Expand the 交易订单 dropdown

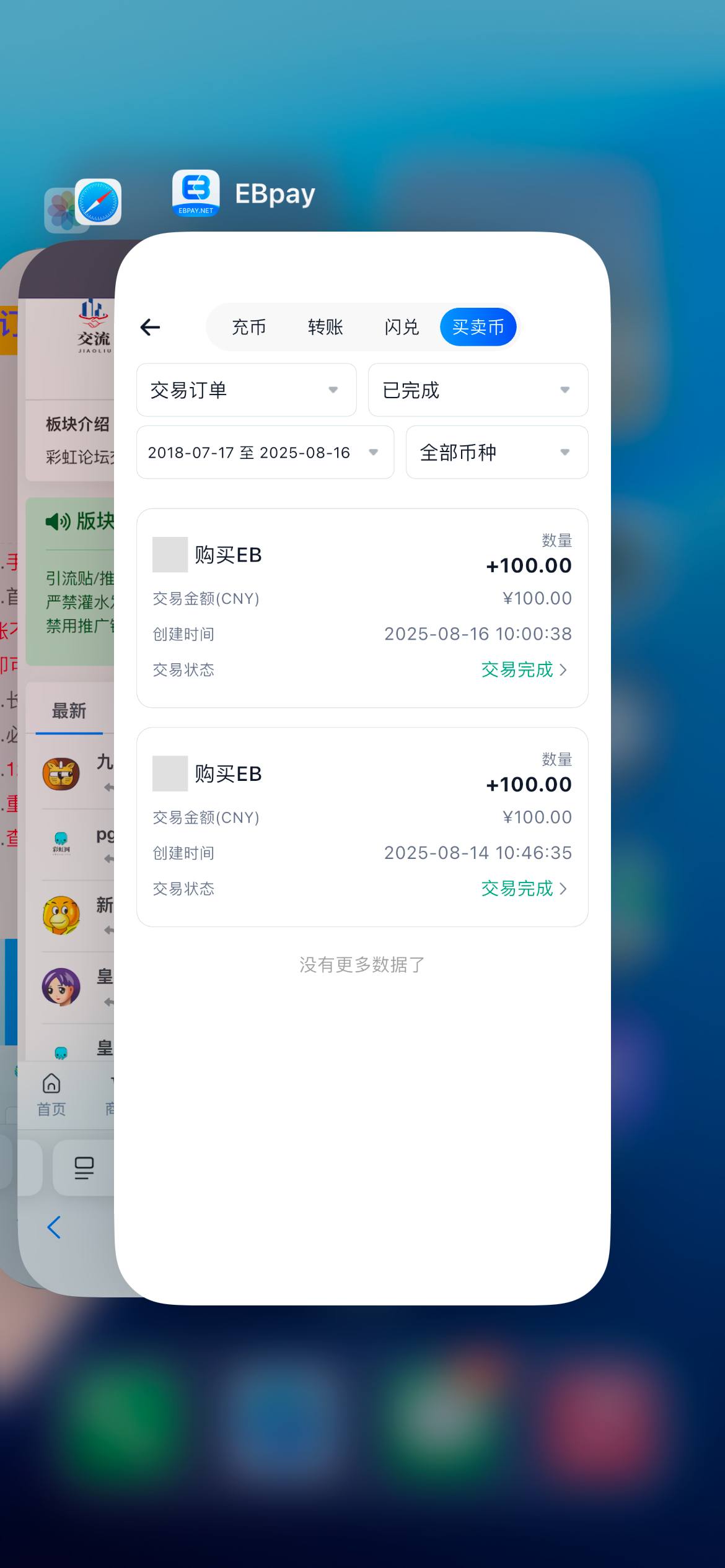pos(246,390)
